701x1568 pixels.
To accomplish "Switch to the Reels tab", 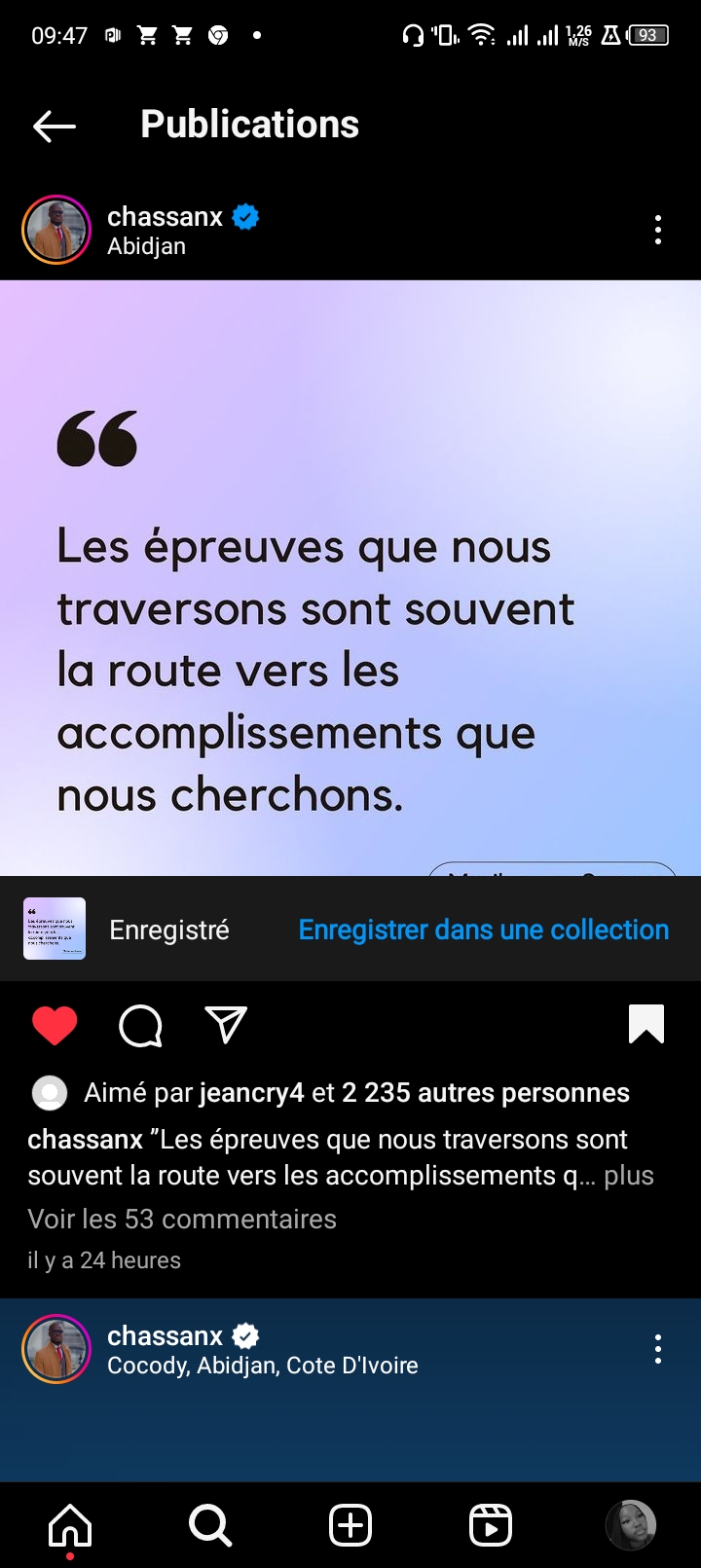I will click(x=491, y=1524).
